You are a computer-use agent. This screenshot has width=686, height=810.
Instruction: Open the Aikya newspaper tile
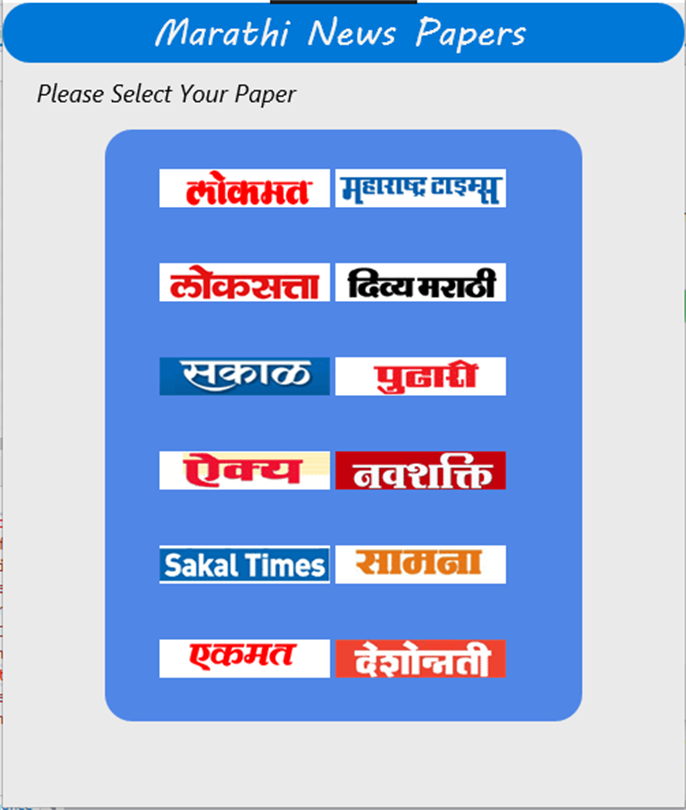244,470
